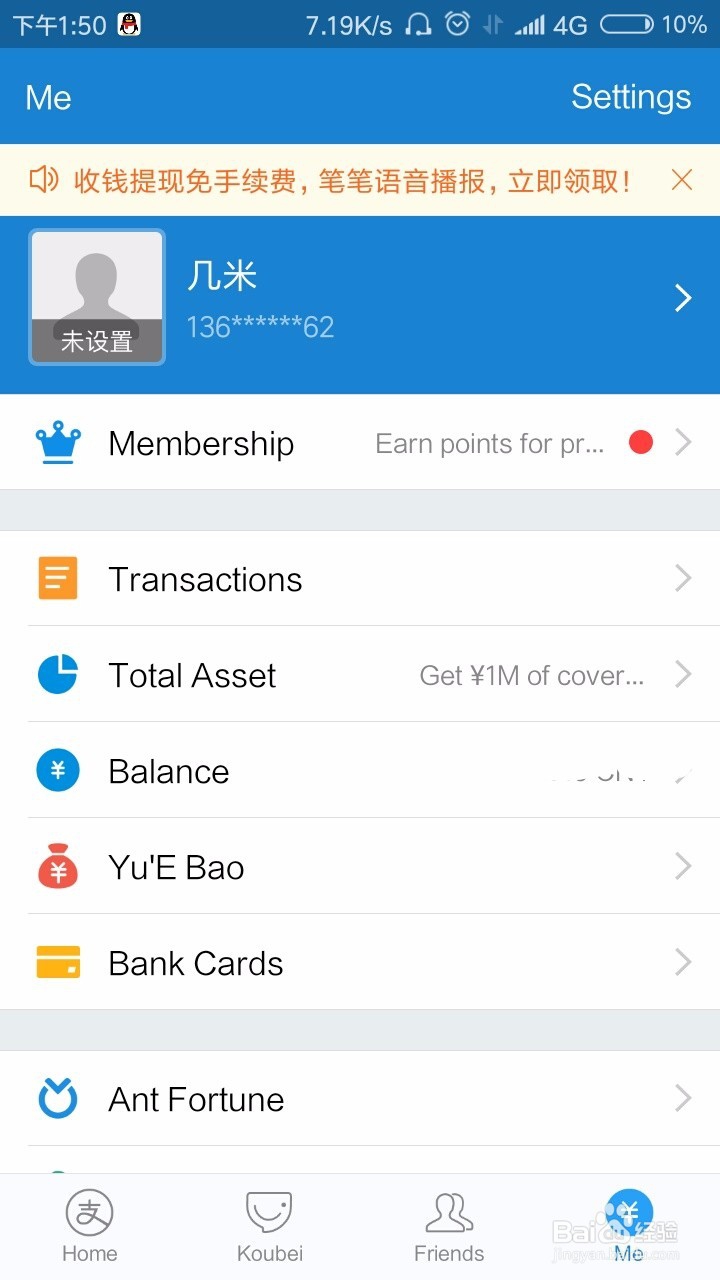Switch to the Koubei tab
720x1280 pixels.
[270, 1227]
